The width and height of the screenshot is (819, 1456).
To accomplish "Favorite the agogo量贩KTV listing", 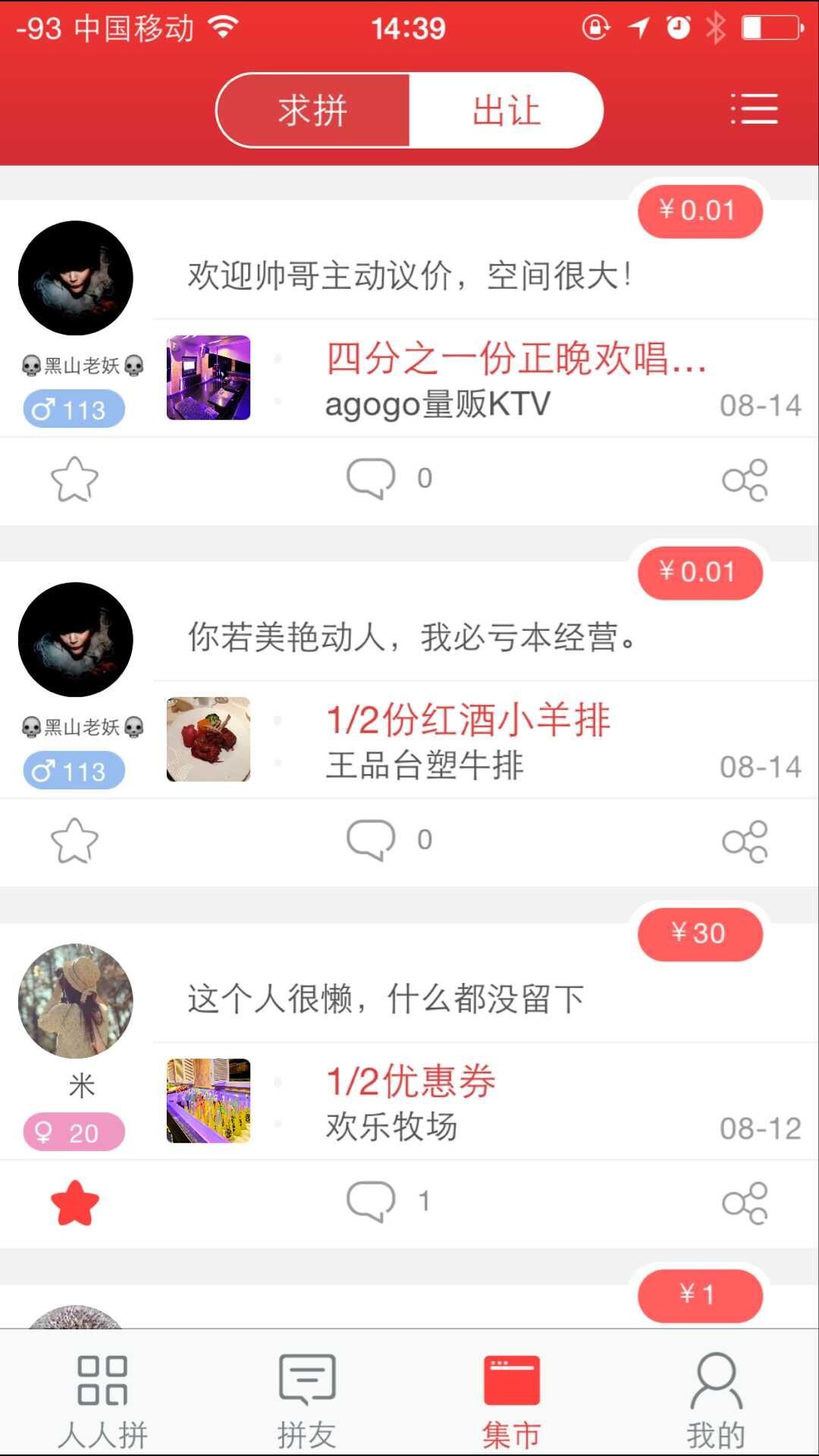I will click(74, 479).
